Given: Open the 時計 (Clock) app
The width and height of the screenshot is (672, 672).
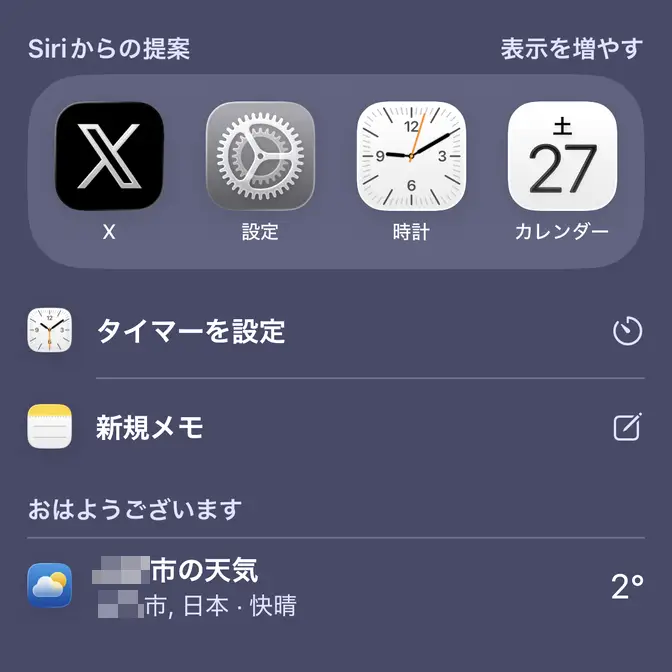Looking at the screenshot, I should tap(411, 156).
